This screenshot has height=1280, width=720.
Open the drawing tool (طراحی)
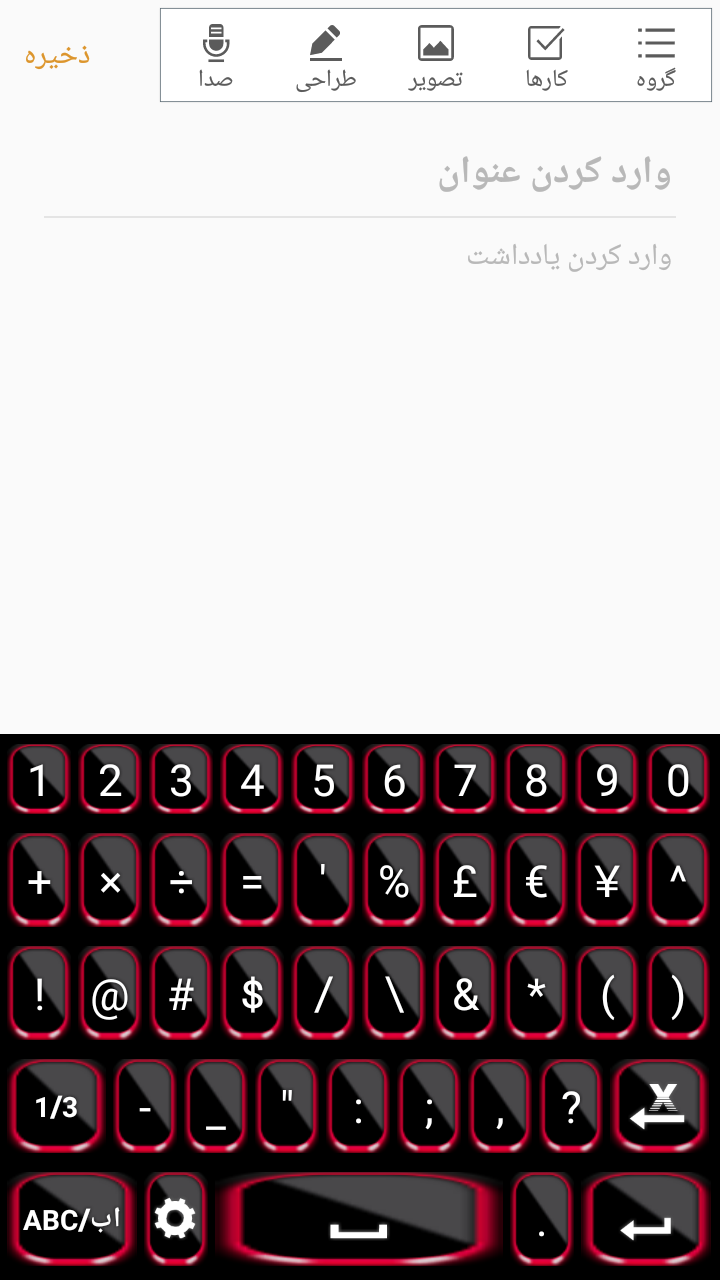click(326, 57)
